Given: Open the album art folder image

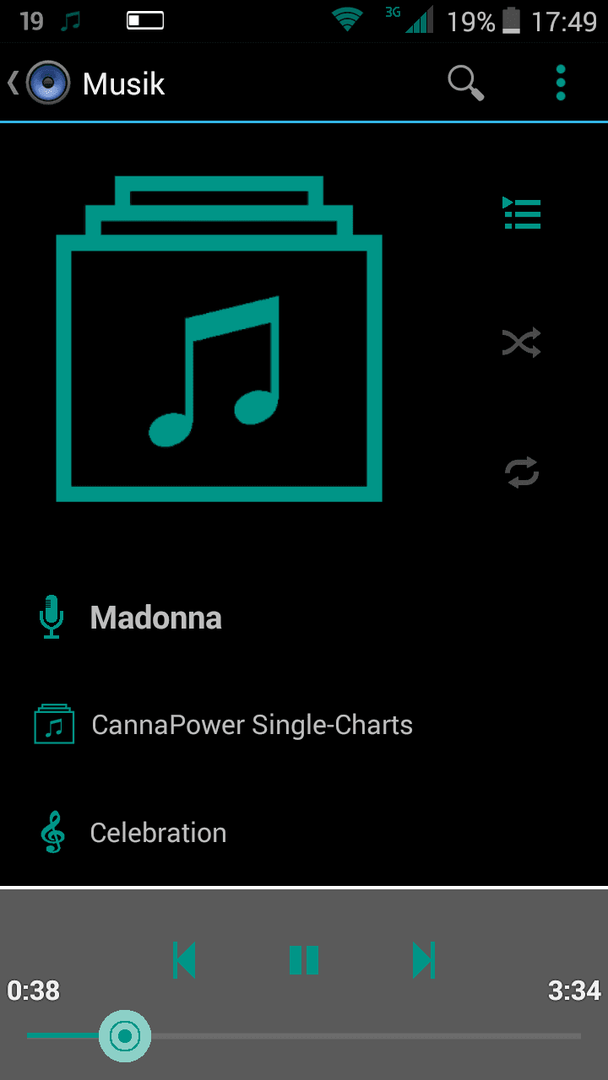Looking at the screenshot, I should [x=219, y=340].
